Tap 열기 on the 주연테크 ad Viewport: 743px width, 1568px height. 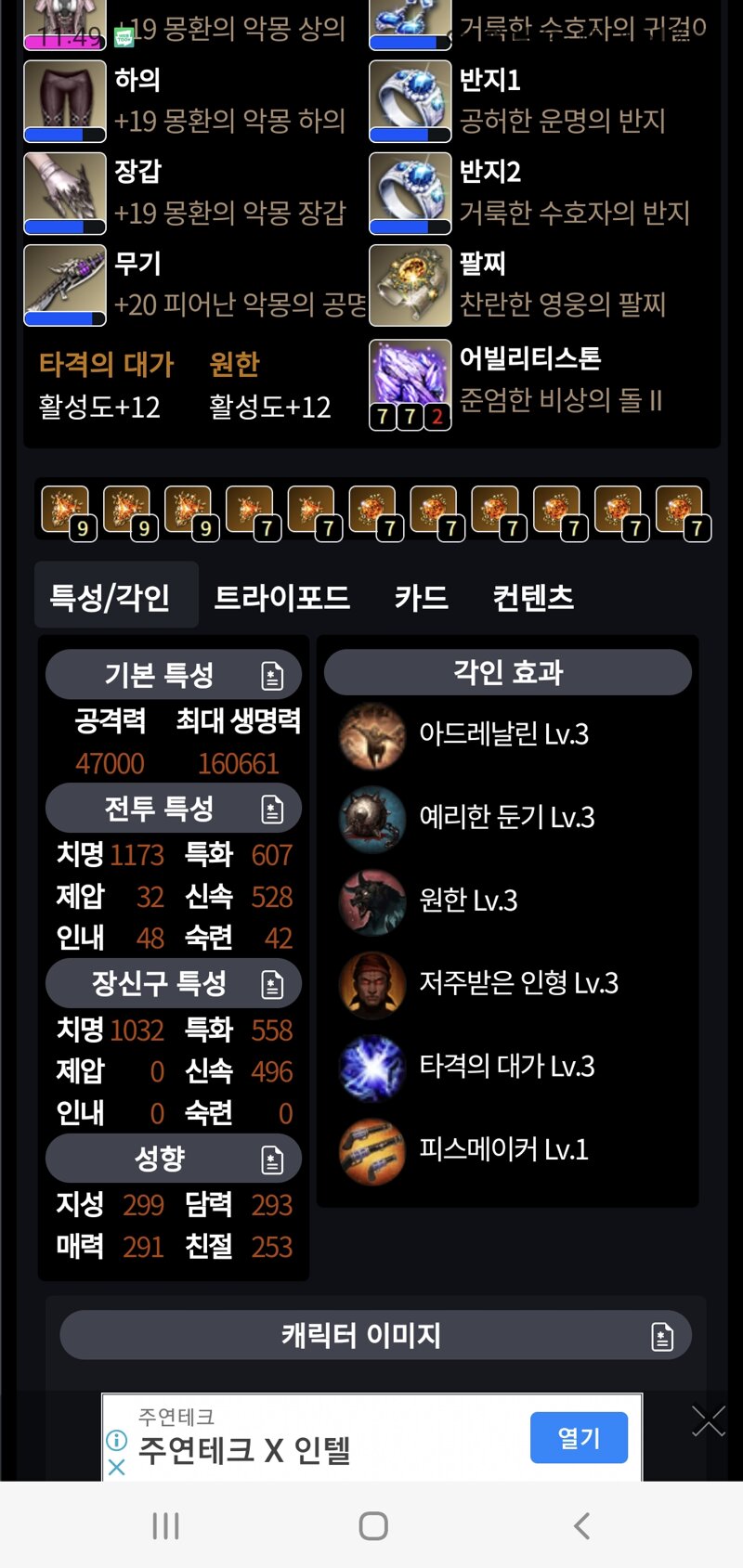579,1438
